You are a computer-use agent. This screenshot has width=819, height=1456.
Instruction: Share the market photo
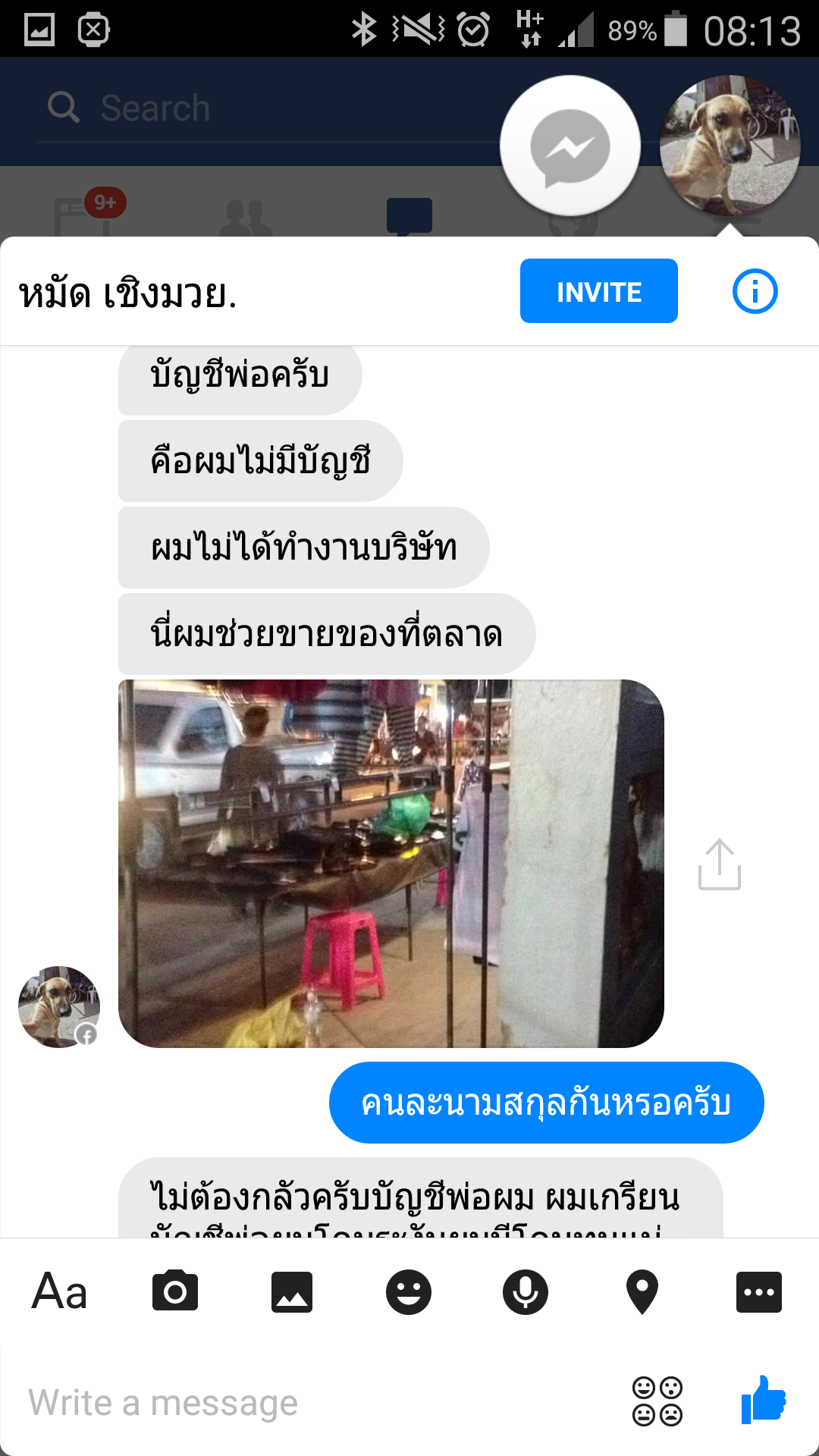pyautogui.click(x=719, y=864)
